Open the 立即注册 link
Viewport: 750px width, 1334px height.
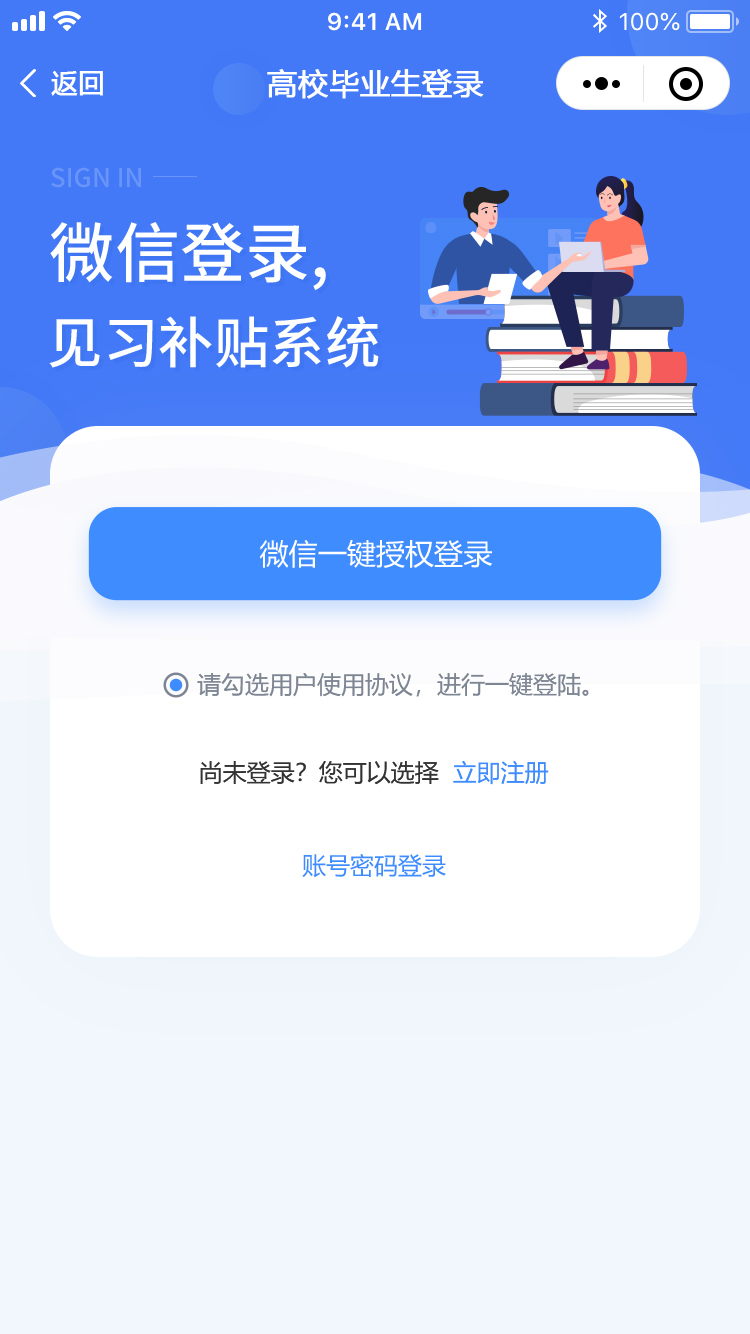click(500, 773)
